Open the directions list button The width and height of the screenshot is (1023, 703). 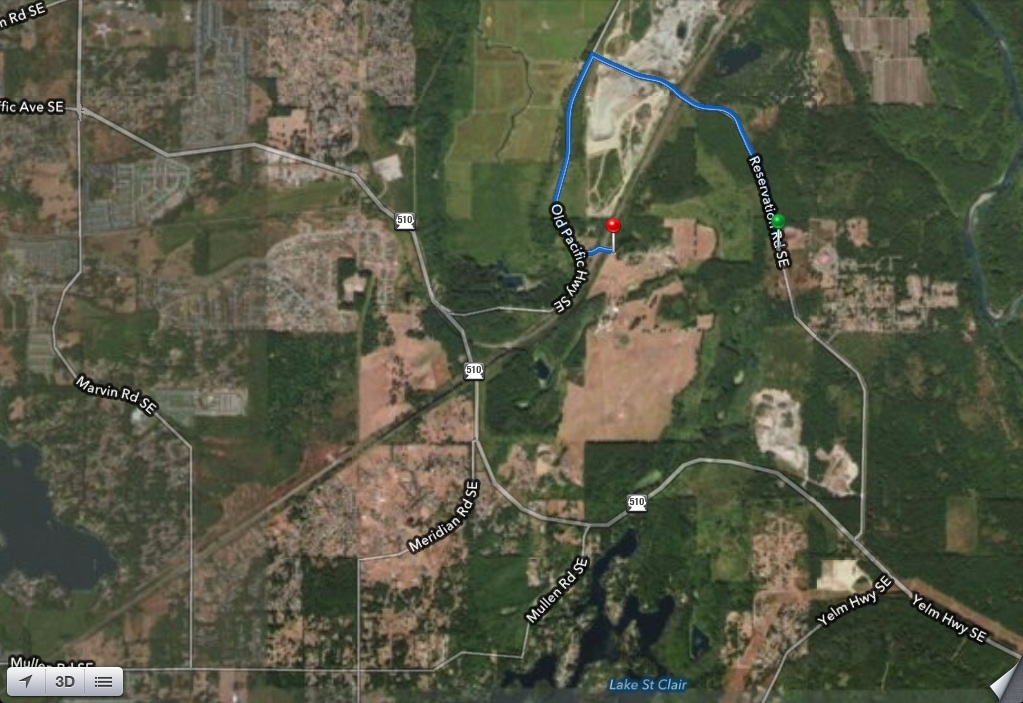pos(103,682)
